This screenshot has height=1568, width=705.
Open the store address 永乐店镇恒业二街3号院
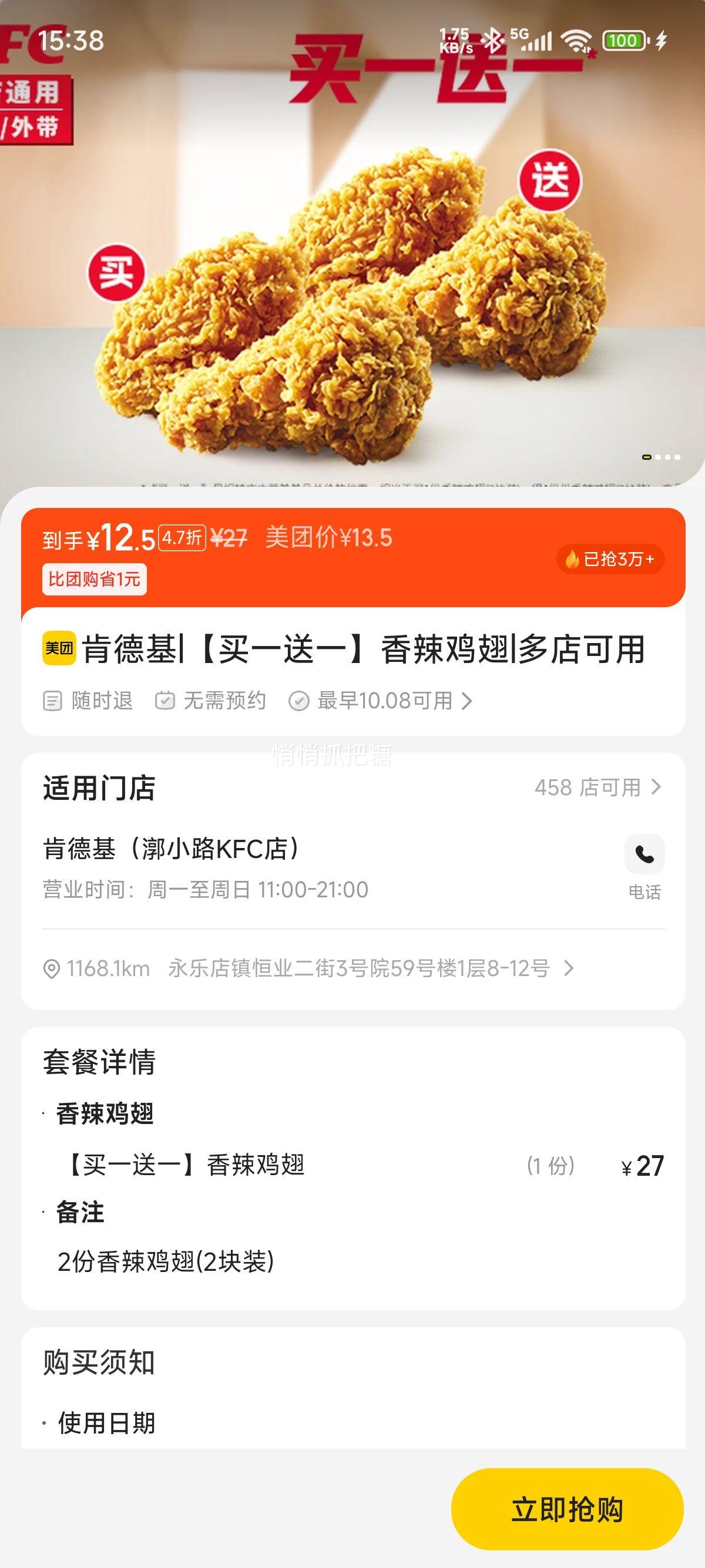click(x=359, y=968)
